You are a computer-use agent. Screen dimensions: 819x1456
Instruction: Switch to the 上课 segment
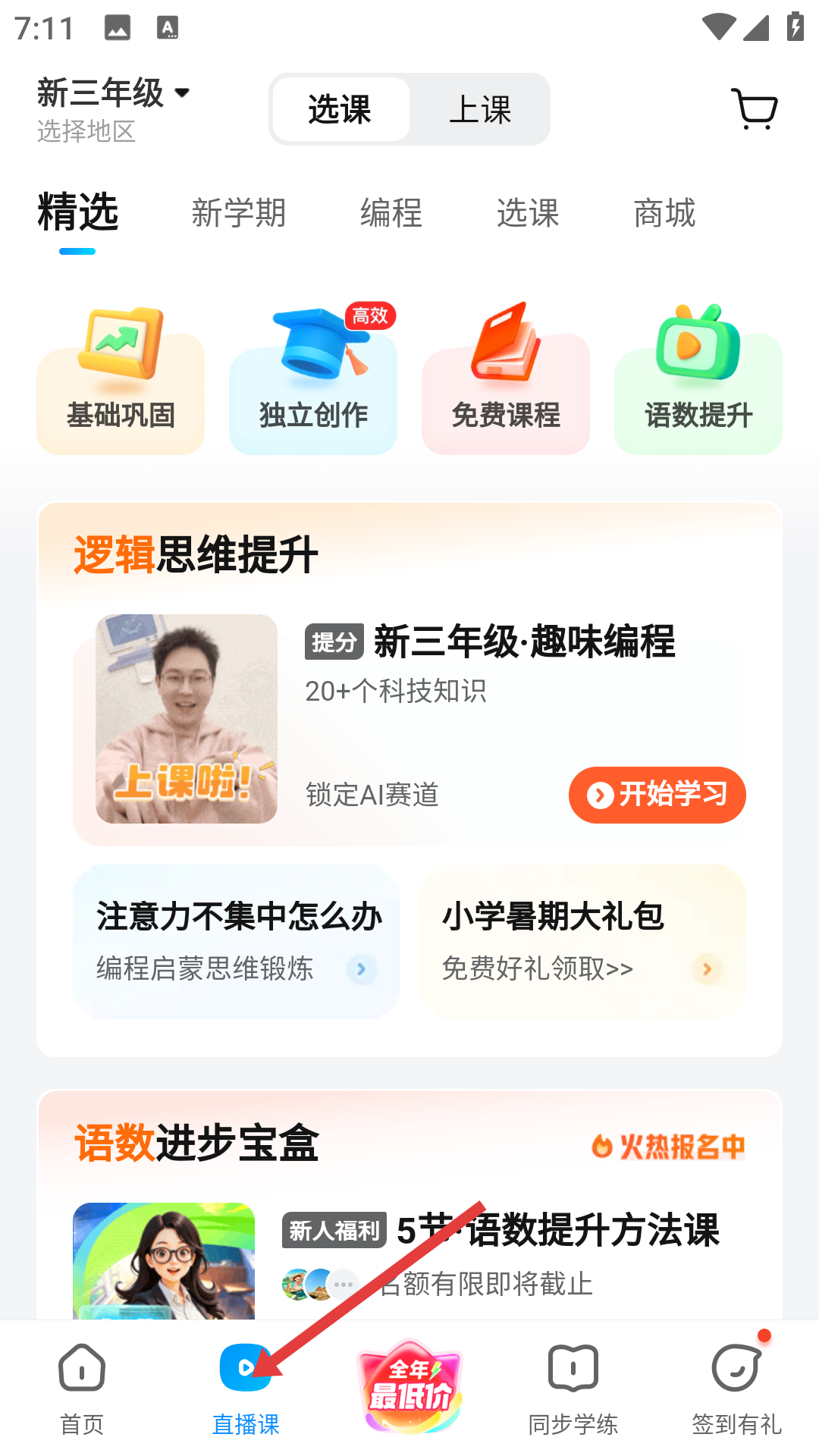[x=480, y=110]
